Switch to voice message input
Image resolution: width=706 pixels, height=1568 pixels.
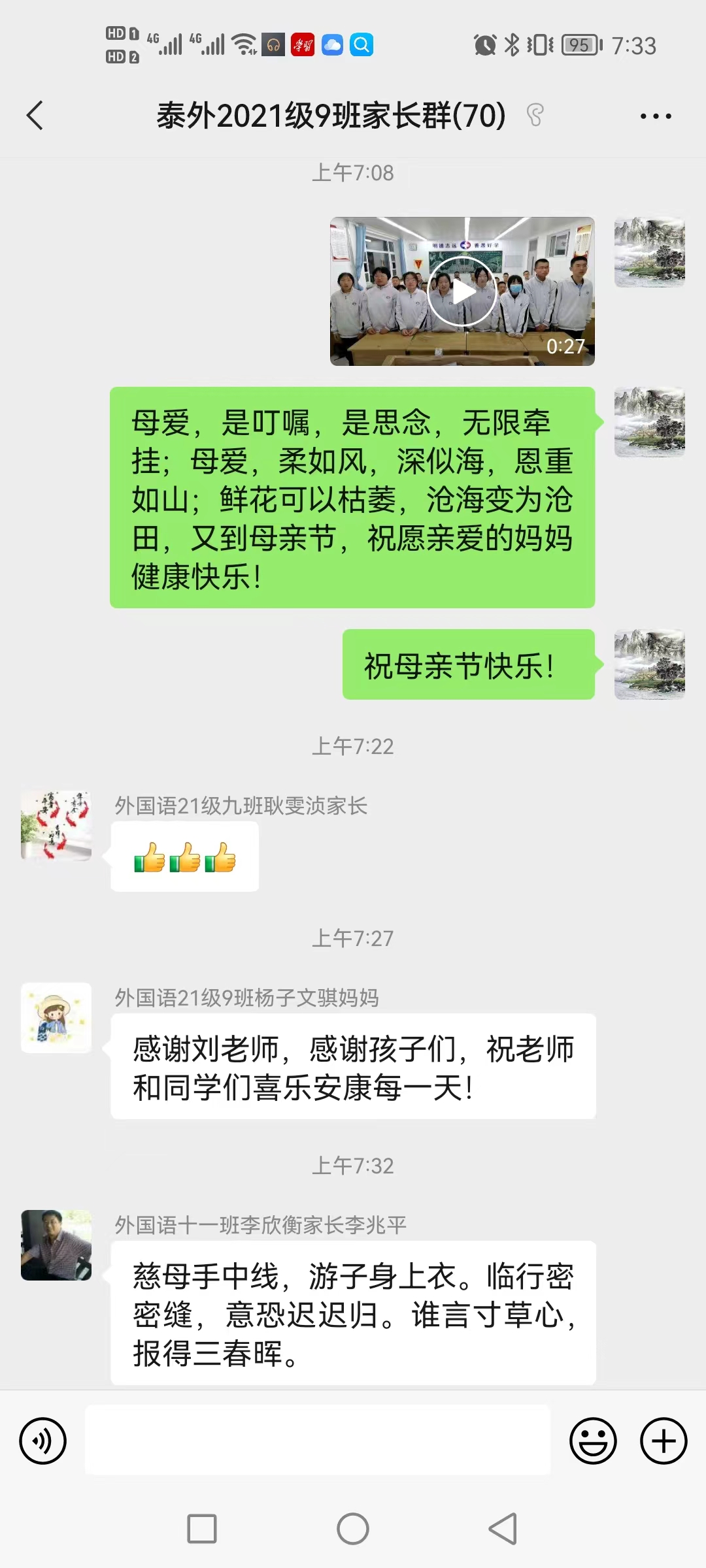(x=43, y=1441)
